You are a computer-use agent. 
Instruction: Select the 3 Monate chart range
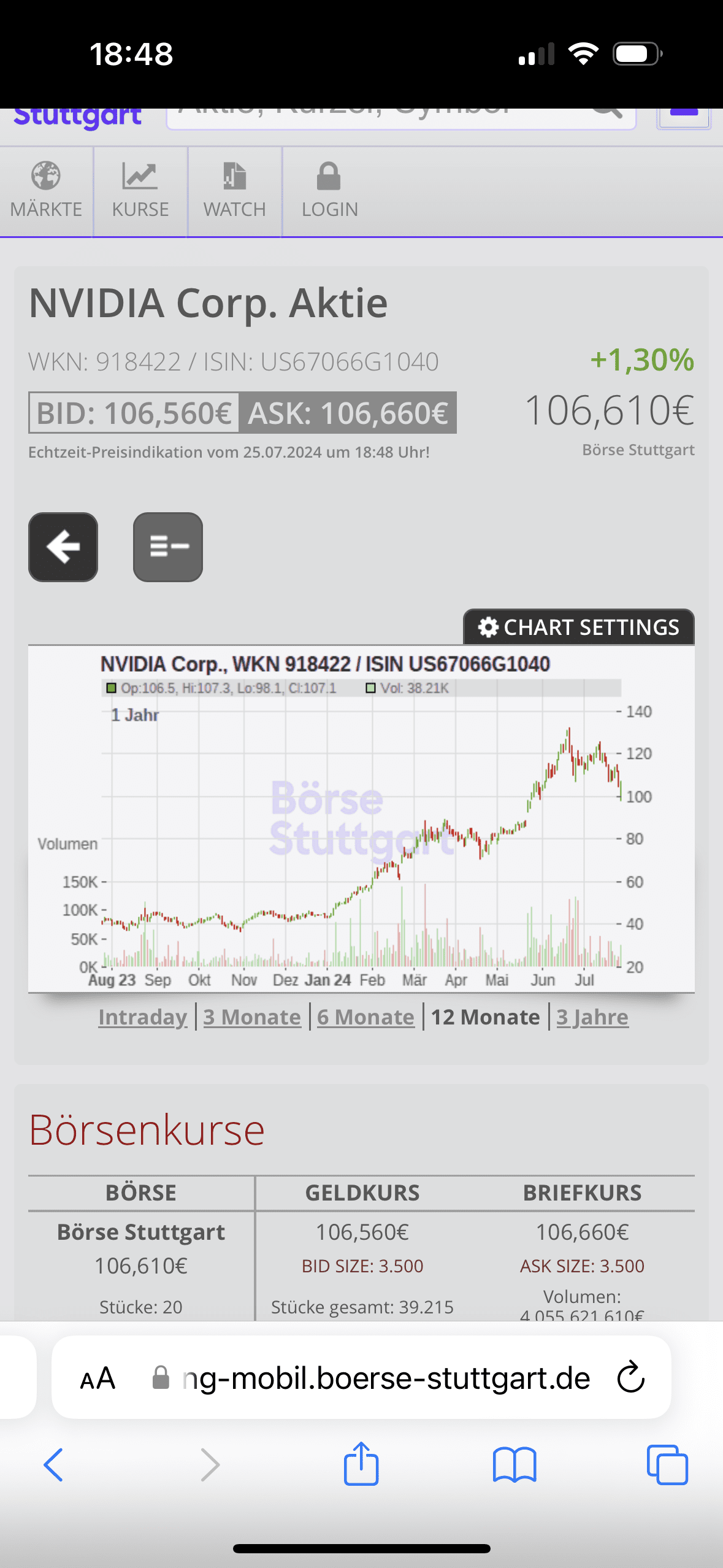pos(252,1017)
